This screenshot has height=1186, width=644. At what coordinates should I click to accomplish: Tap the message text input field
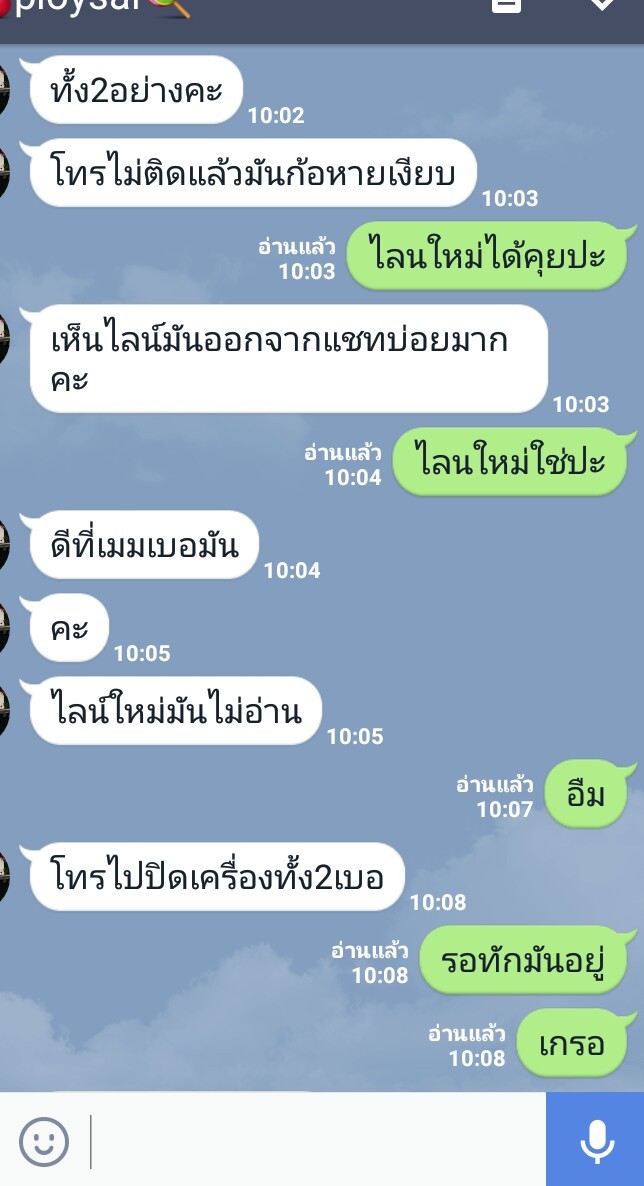pos(316,1141)
